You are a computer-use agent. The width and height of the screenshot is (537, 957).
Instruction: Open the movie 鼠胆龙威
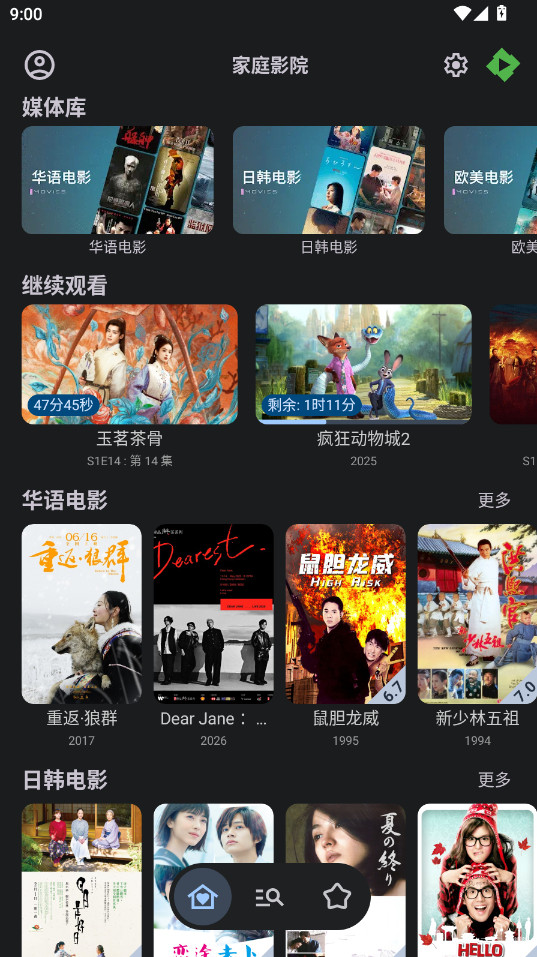[345, 614]
